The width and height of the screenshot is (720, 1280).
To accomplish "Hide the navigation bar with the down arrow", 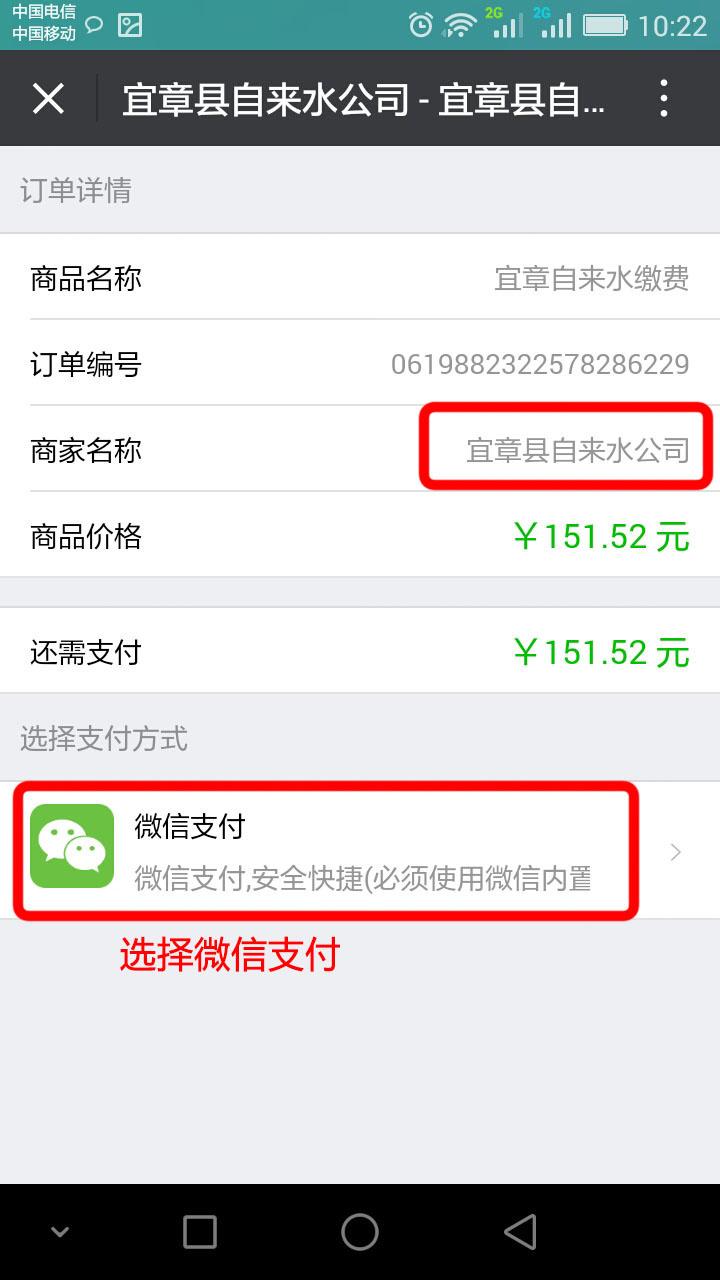I will [60, 1232].
